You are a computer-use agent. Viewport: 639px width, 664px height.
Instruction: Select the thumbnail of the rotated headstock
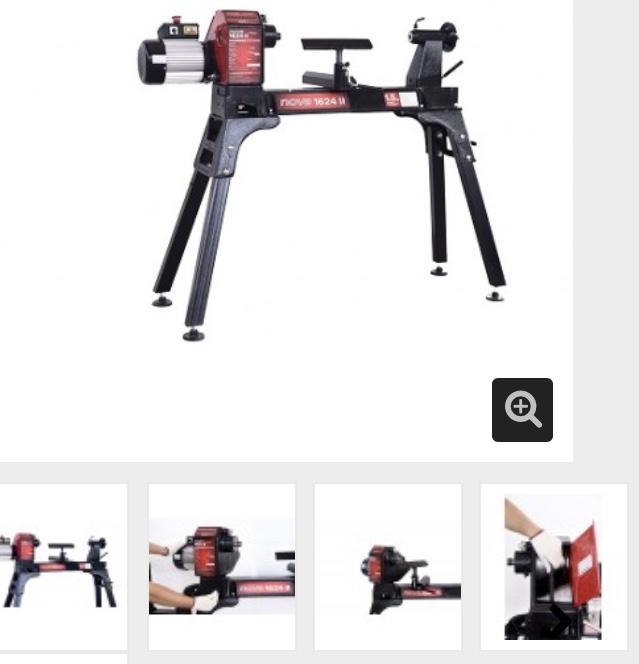388,567
